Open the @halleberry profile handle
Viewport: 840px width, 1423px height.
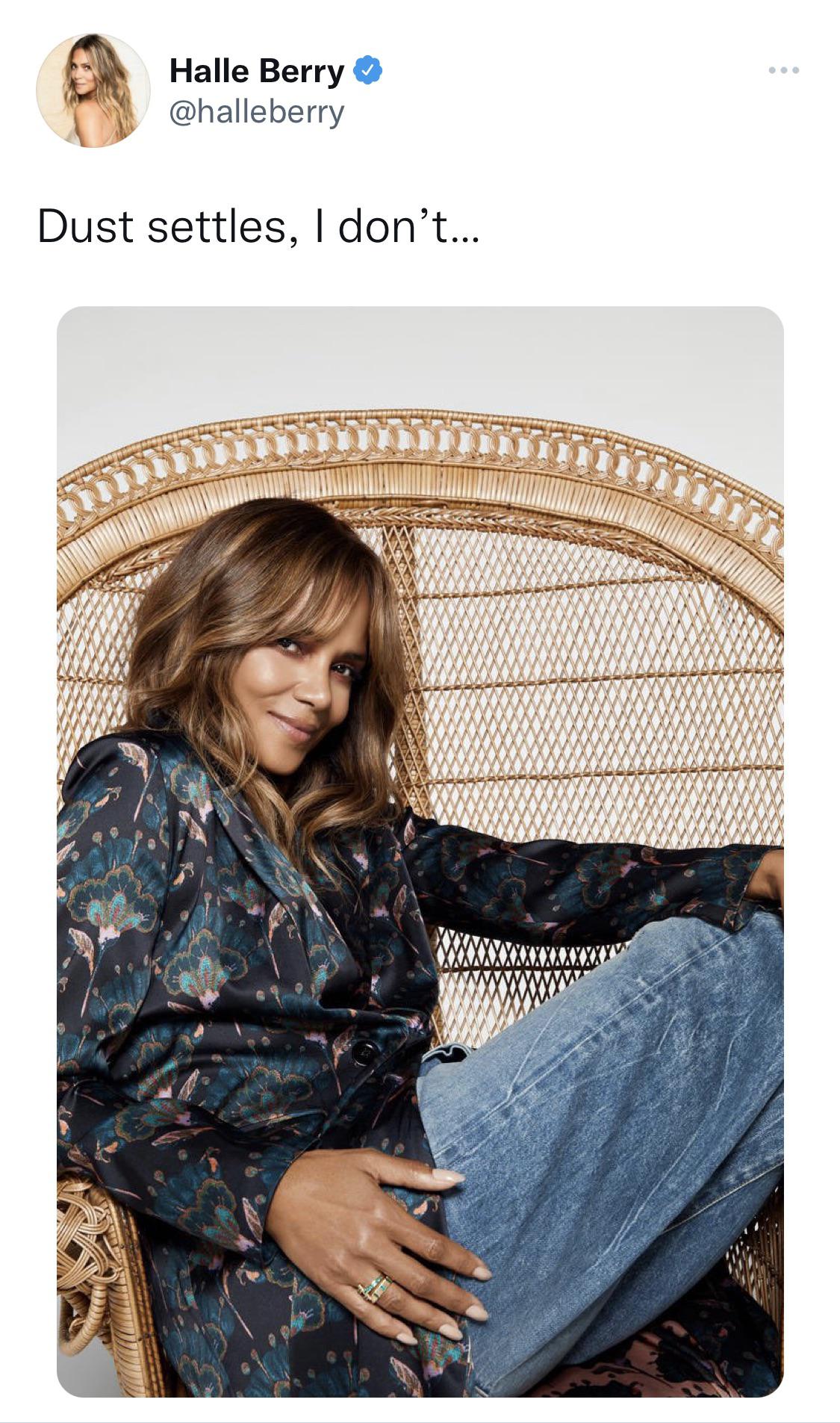(257, 113)
